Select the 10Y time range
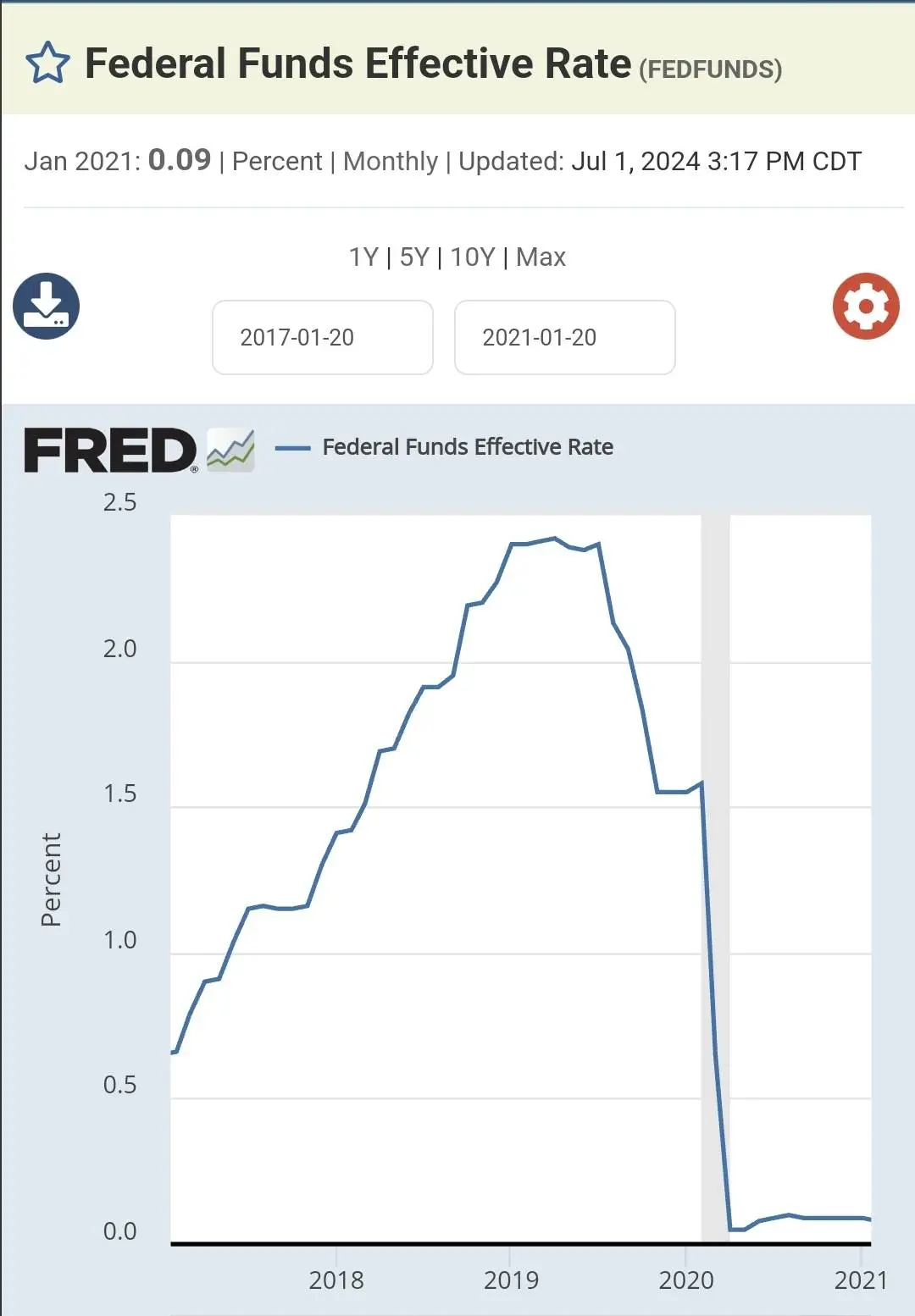 tap(472, 257)
